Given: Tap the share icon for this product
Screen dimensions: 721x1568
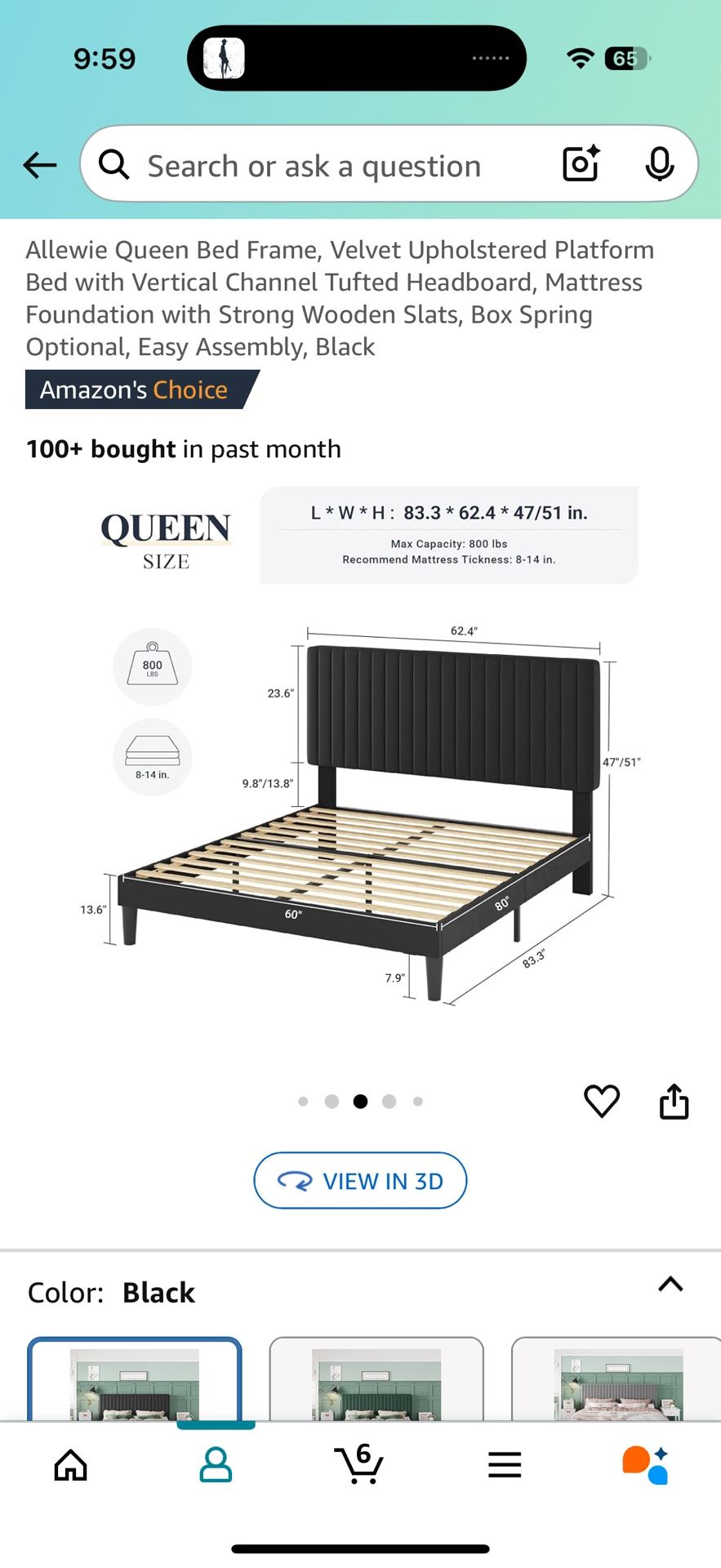Looking at the screenshot, I should [674, 1100].
